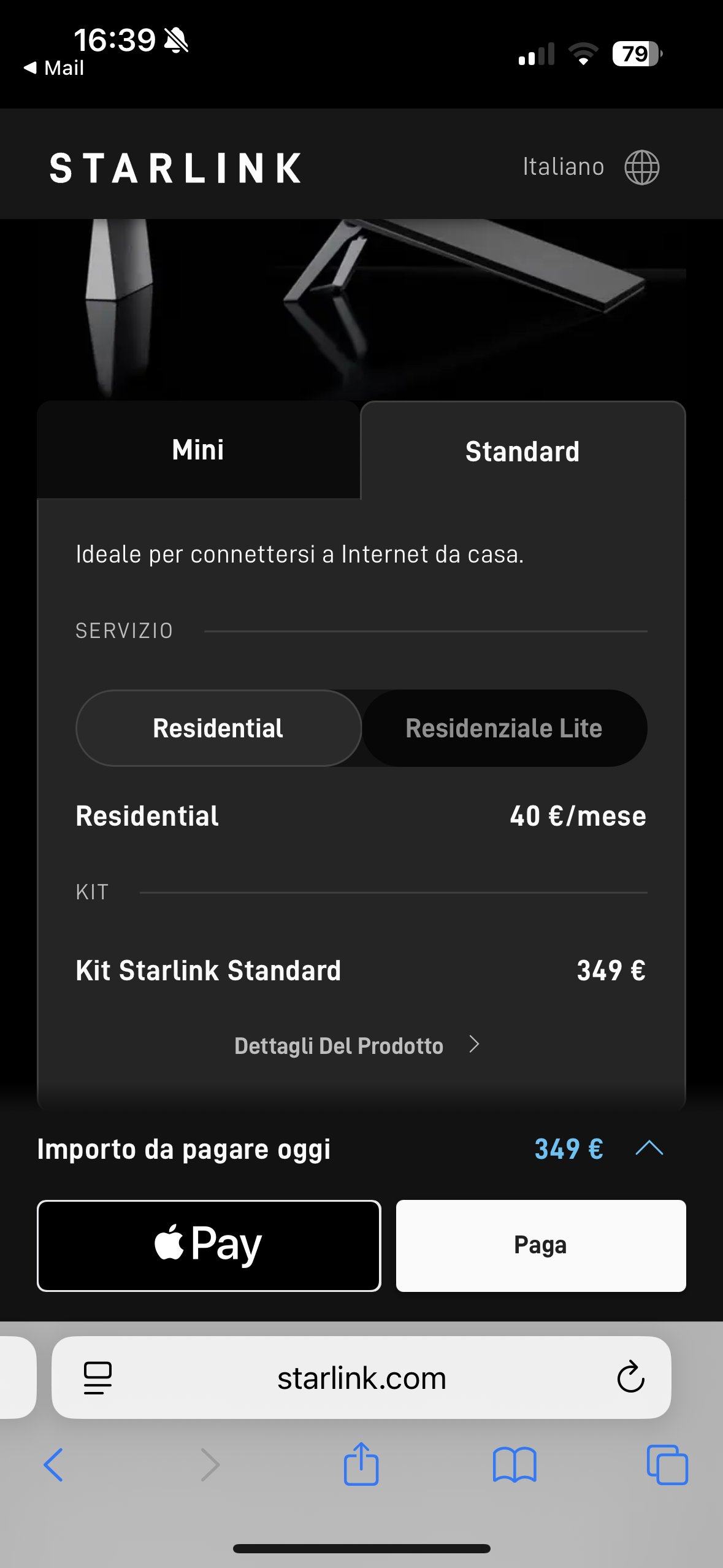Reload the page

pyautogui.click(x=630, y=1378)
